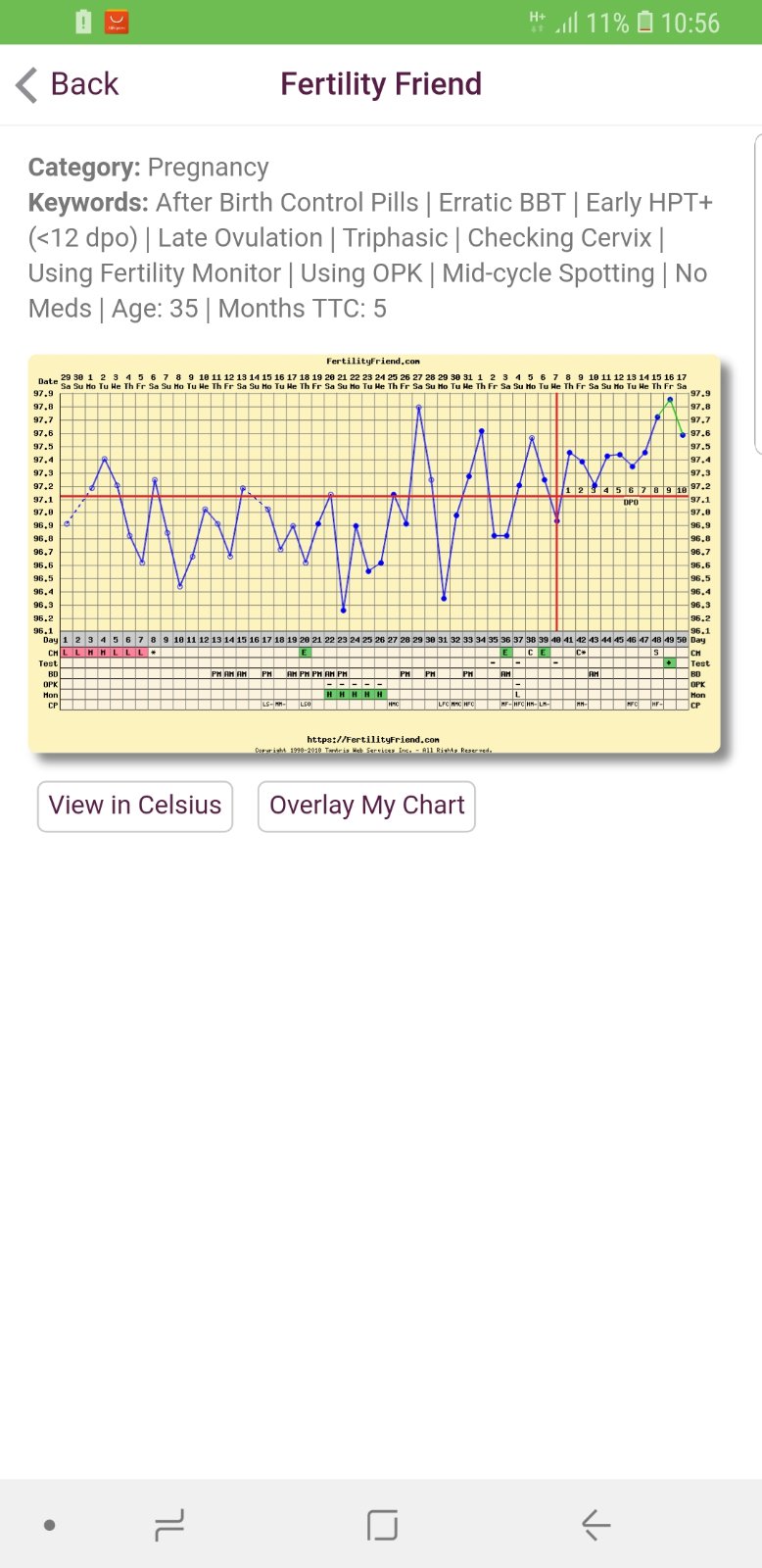Image resolution: width=762 pixels, height=1568 pixels.
Task: View the chart in Celsius
Action: tap(135, 806)
